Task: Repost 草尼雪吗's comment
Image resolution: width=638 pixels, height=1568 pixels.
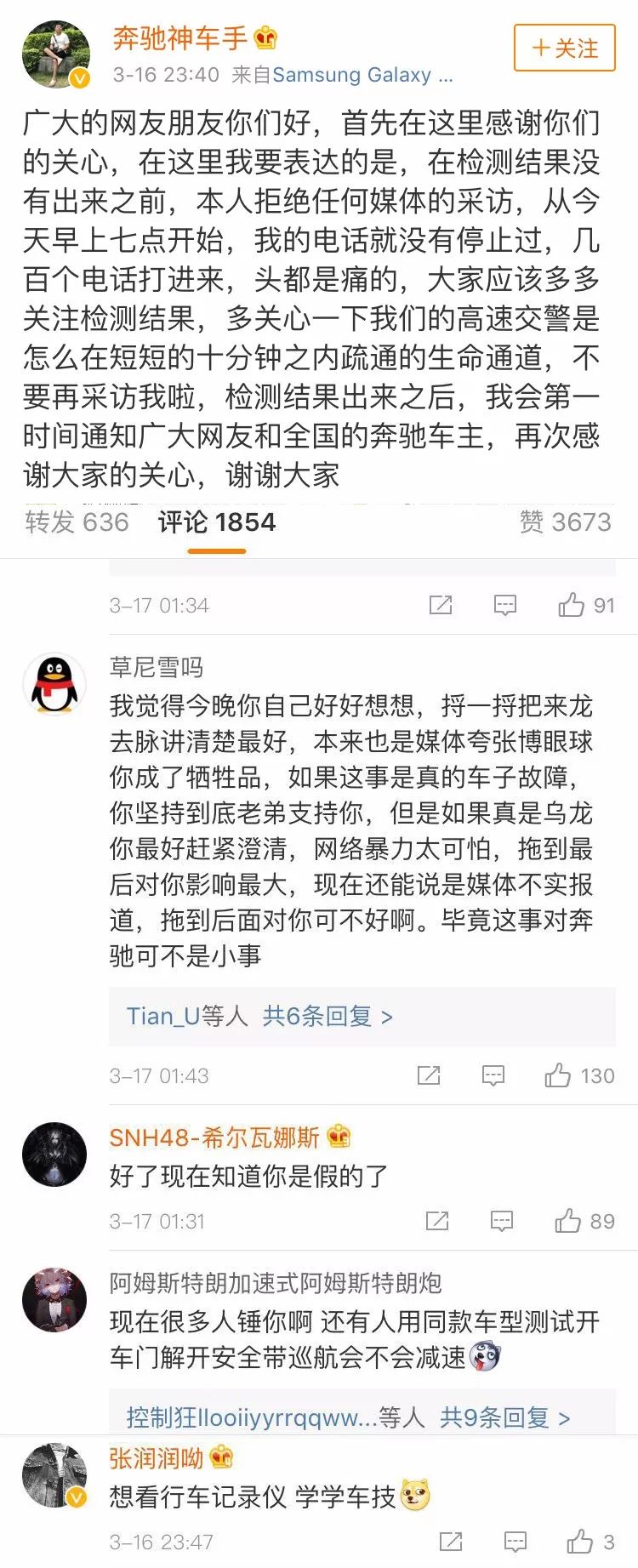Action: 429,1075
